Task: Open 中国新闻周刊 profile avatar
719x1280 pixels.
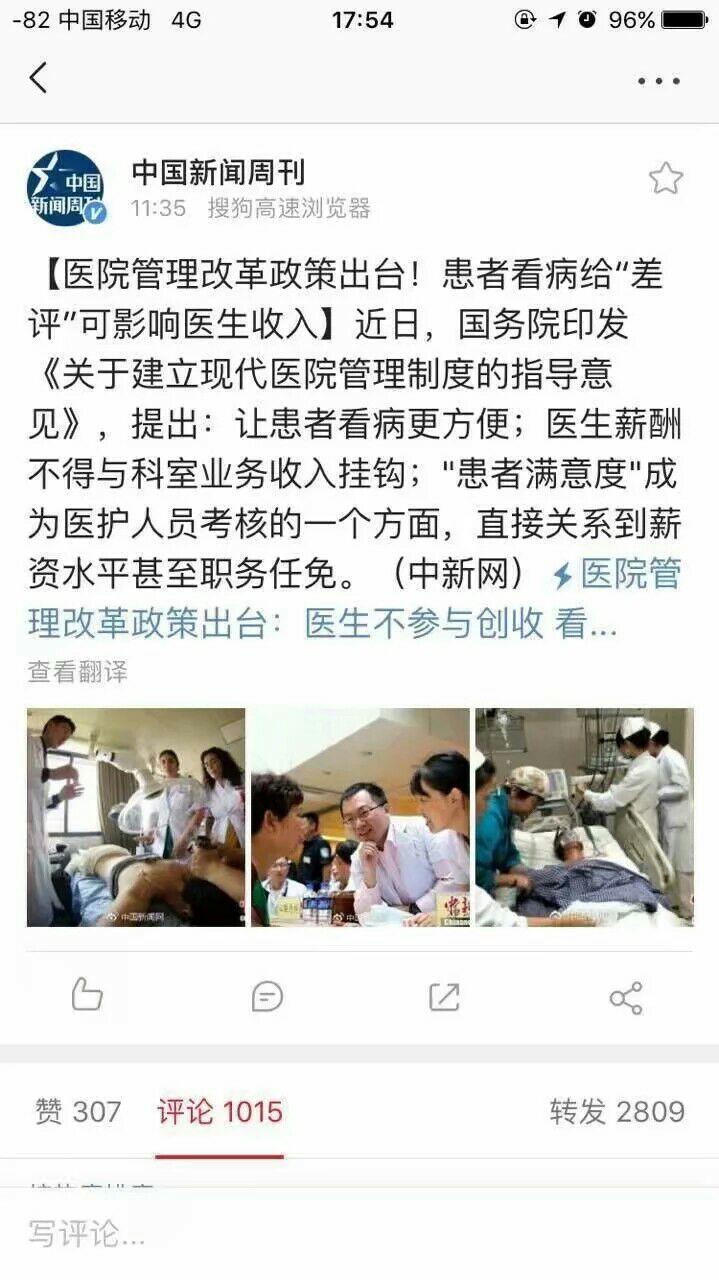Action: tap(66, 188)
